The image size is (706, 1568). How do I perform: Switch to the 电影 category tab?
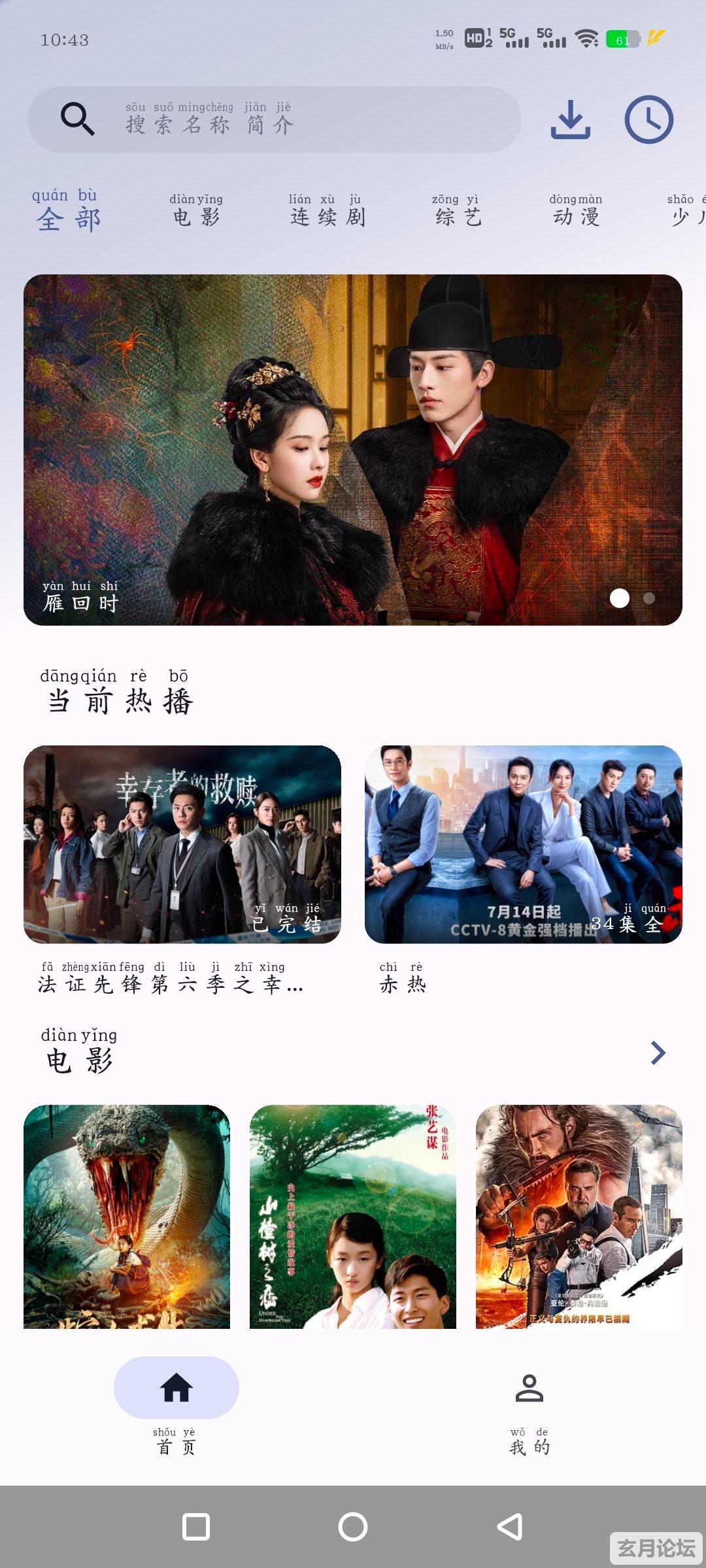pyautogui.click(x=196, y=211)
